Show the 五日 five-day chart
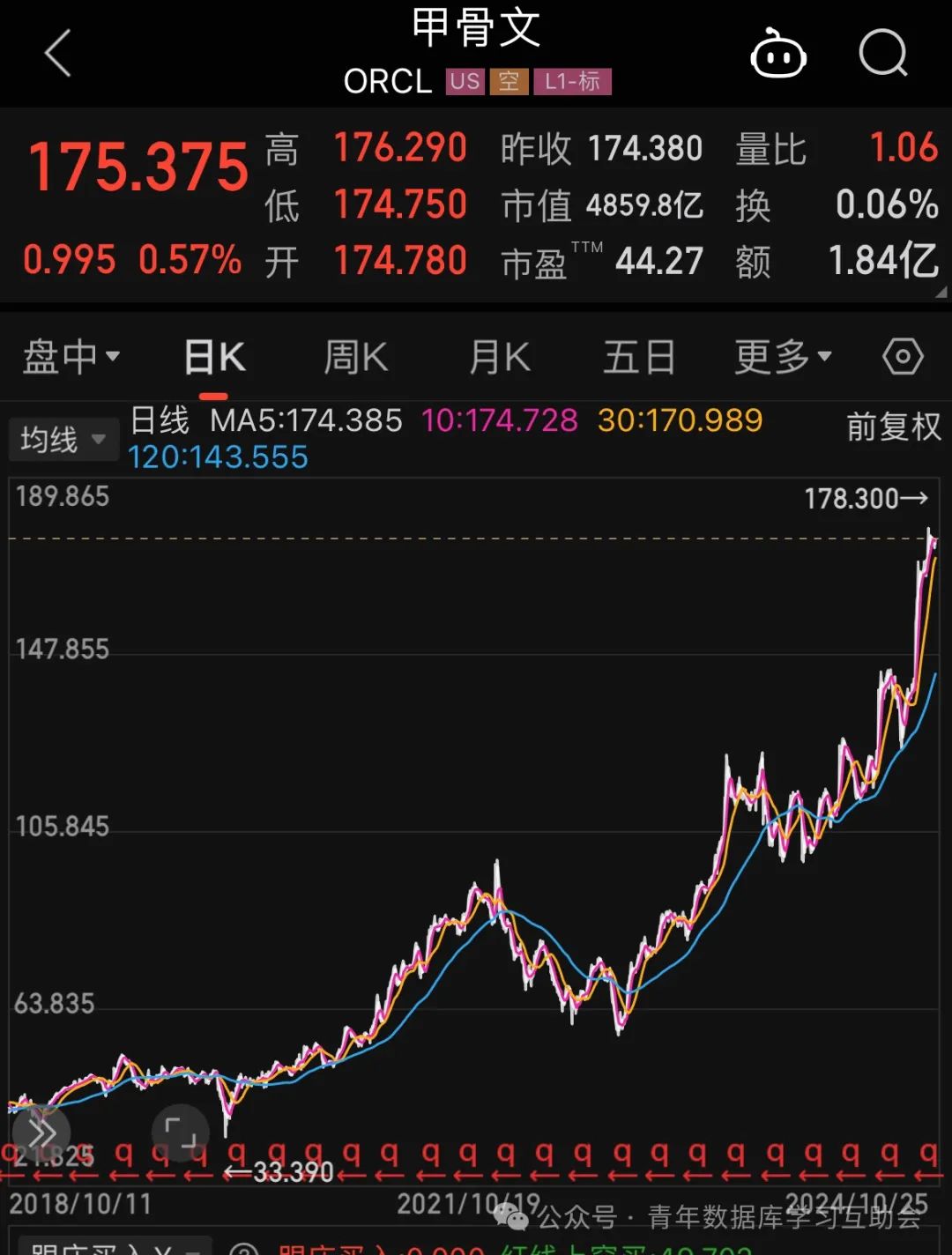952x1255 pixels. click(639, 359)
